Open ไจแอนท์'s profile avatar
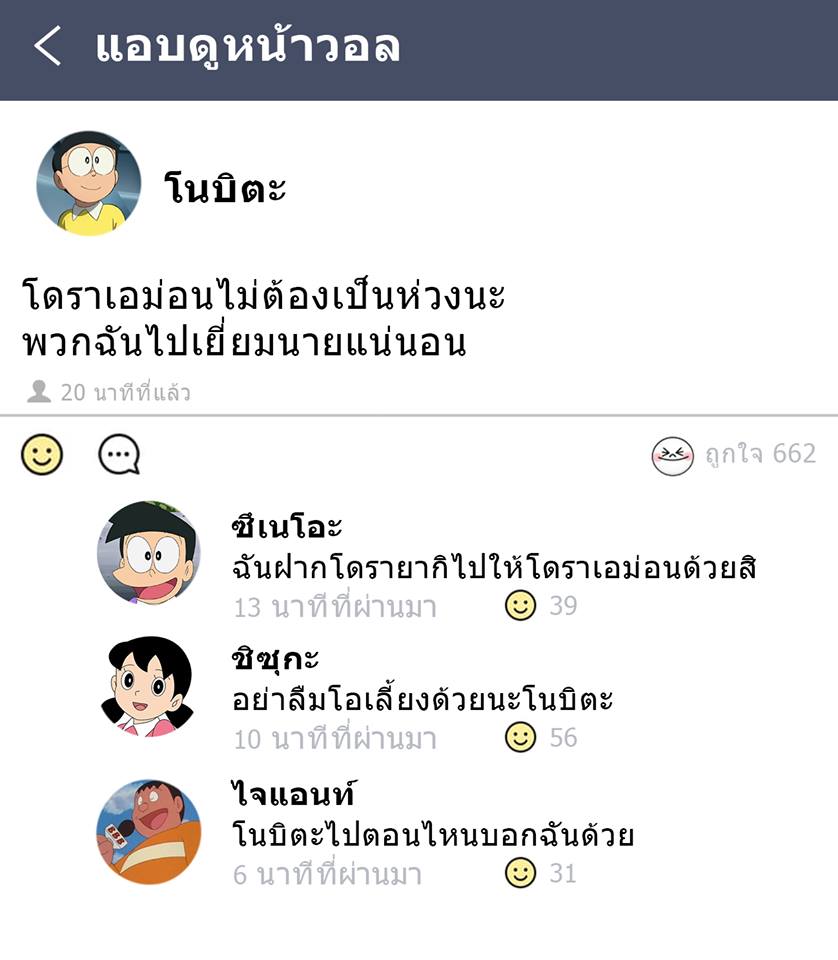Image resolution: width=838 pixels, height=960 pixels. point(149,832)
